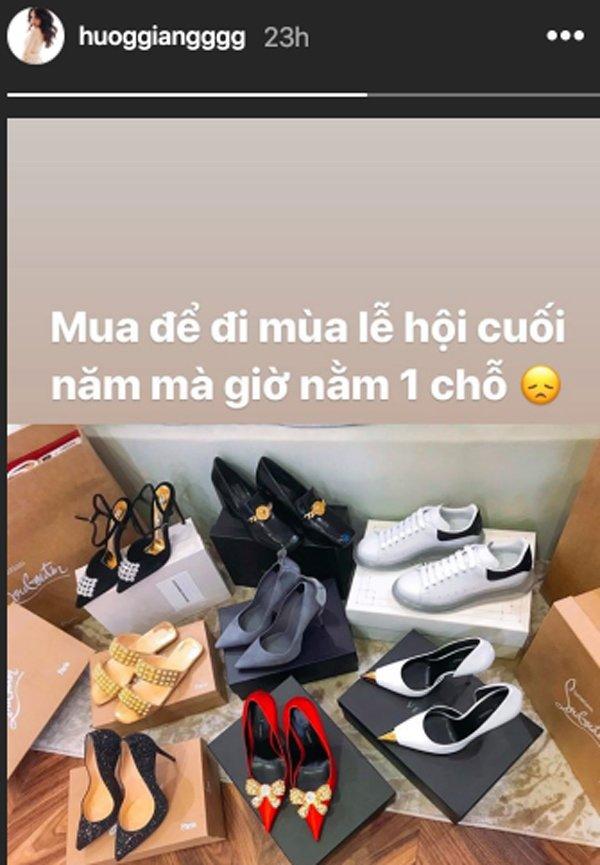This screenshot has width=600, height=865.
Task: Open the huoggiangggg username link
Action: [x=161, y=39]
